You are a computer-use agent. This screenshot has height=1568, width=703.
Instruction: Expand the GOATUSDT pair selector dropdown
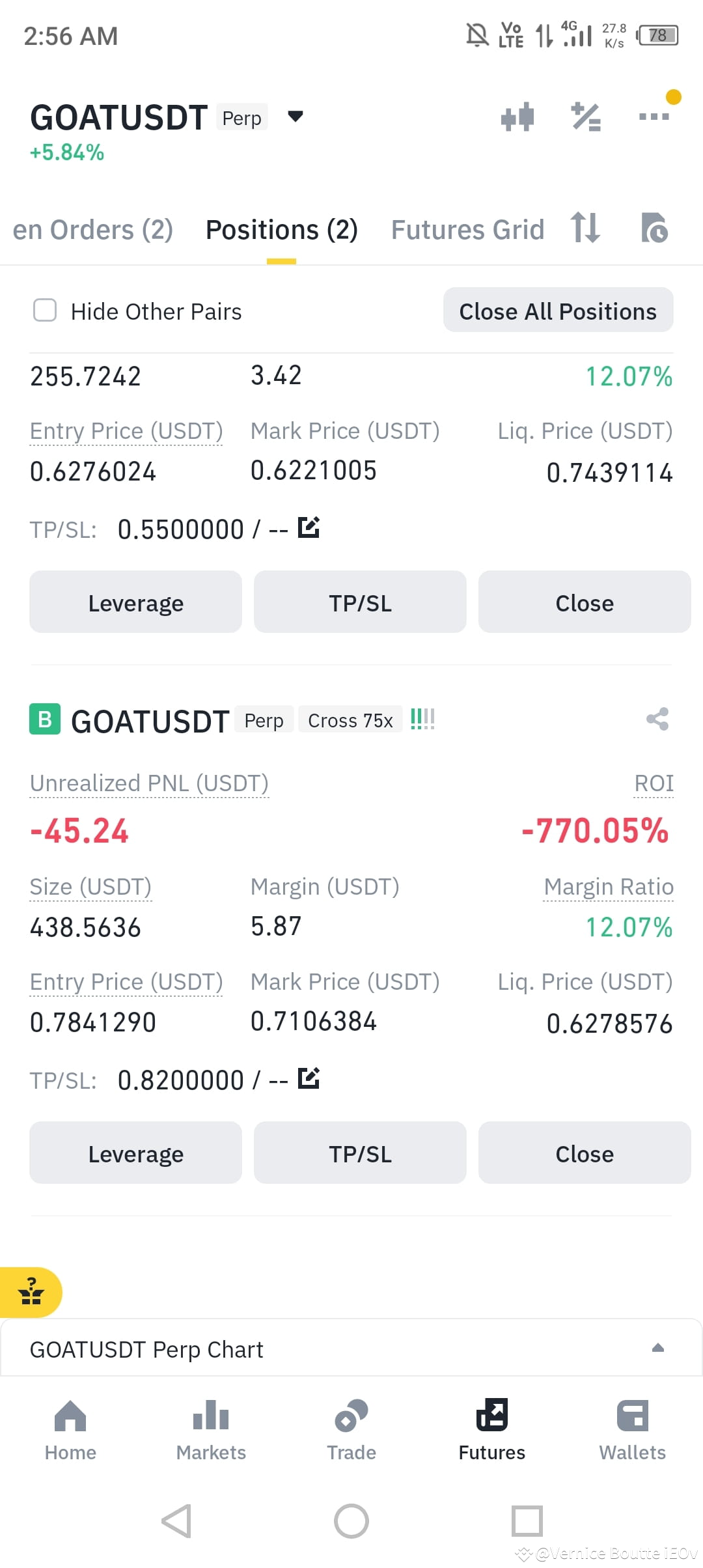coord(294,117)
